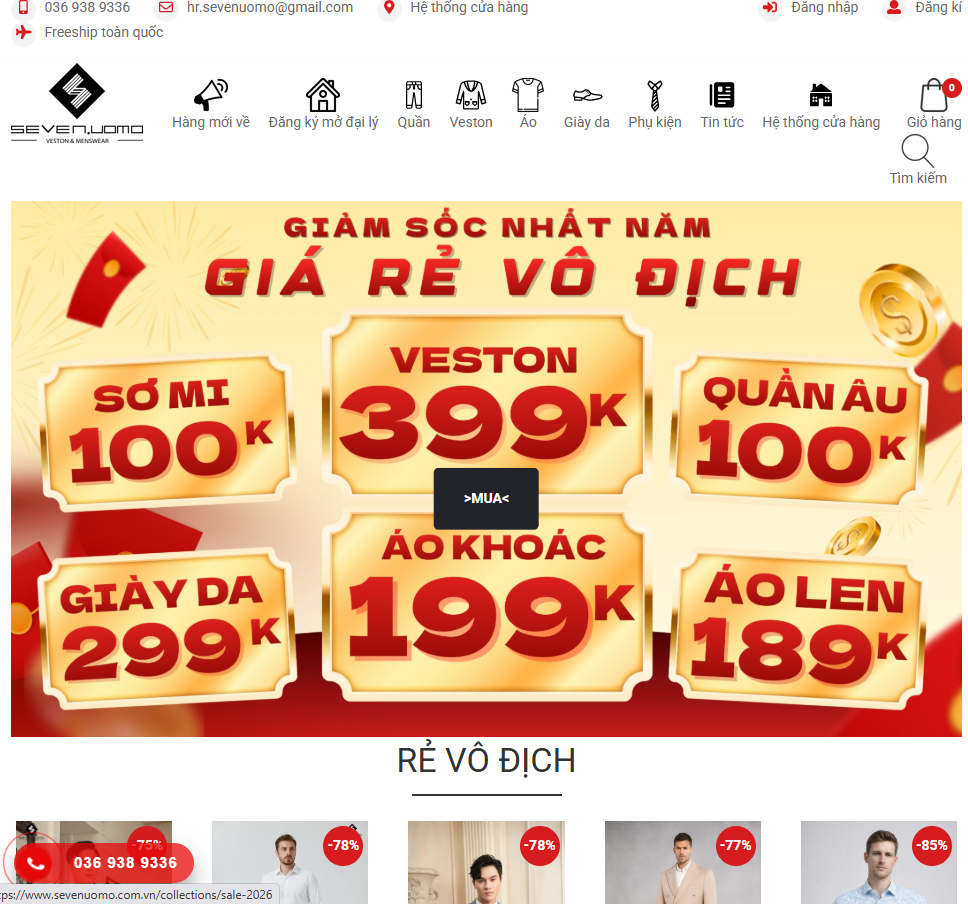Open Hệ thống cửa hàng in main menu
Image resolution: width=968 pixels, height=904 pixels.
(820, 105)
